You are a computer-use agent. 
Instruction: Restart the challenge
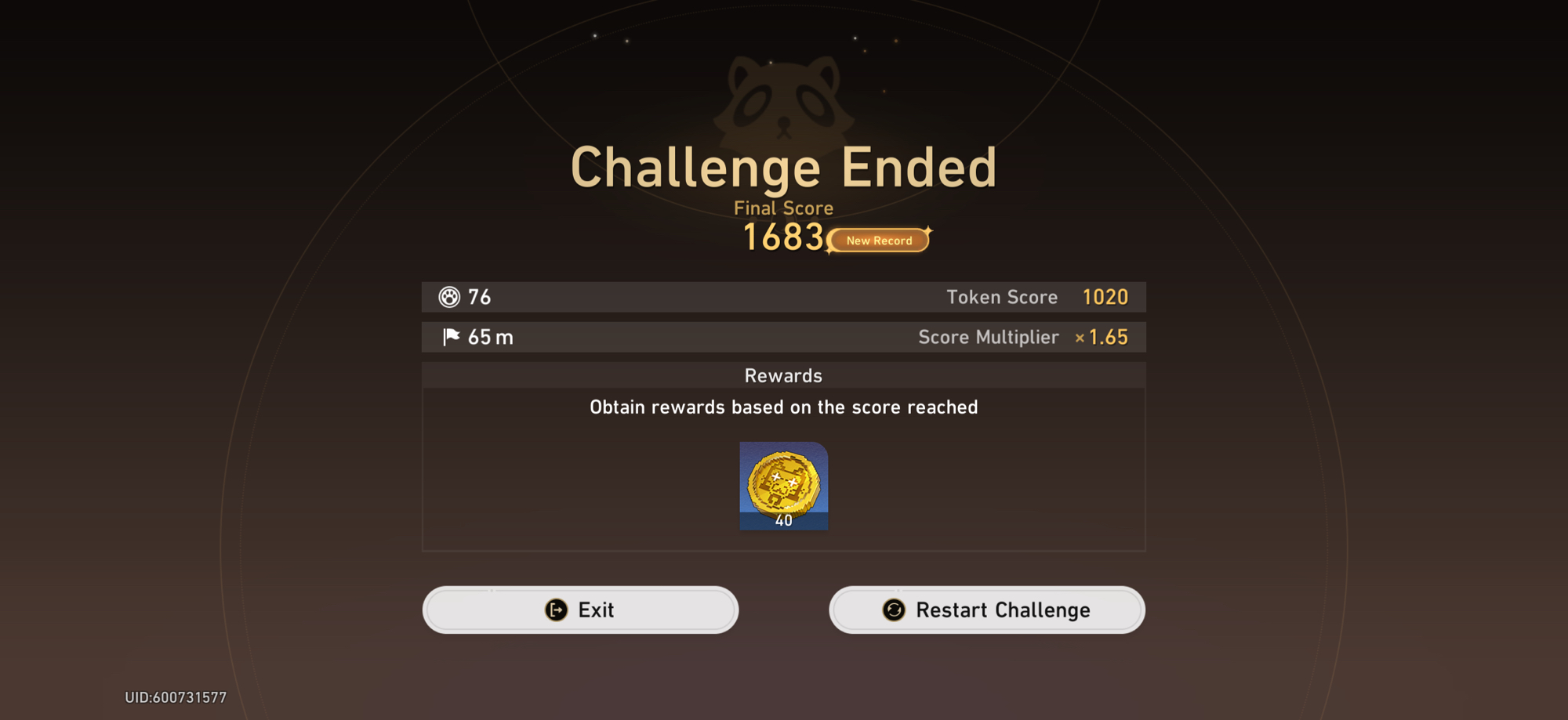tap(987, 610)
